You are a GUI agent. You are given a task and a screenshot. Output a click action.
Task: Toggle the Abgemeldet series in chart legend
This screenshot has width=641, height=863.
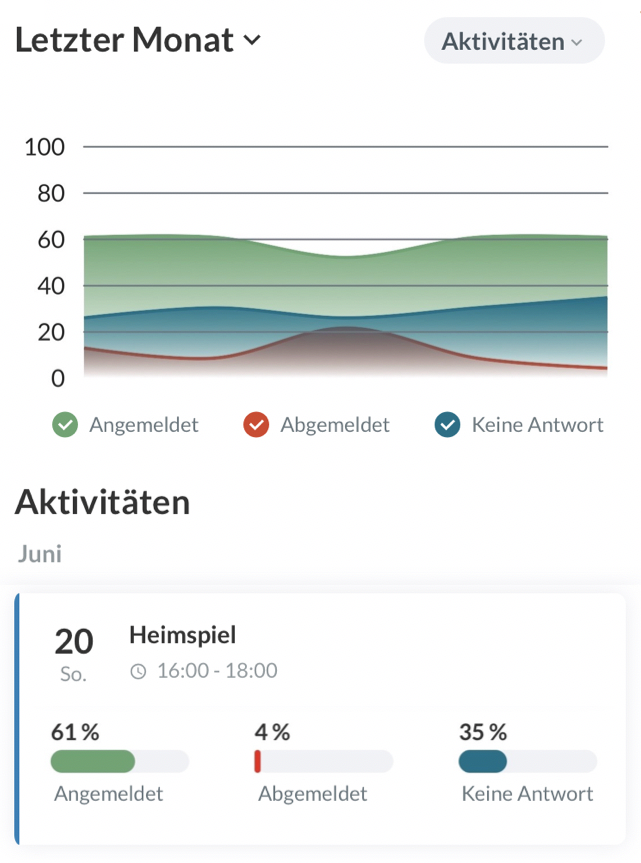point(317,425)
